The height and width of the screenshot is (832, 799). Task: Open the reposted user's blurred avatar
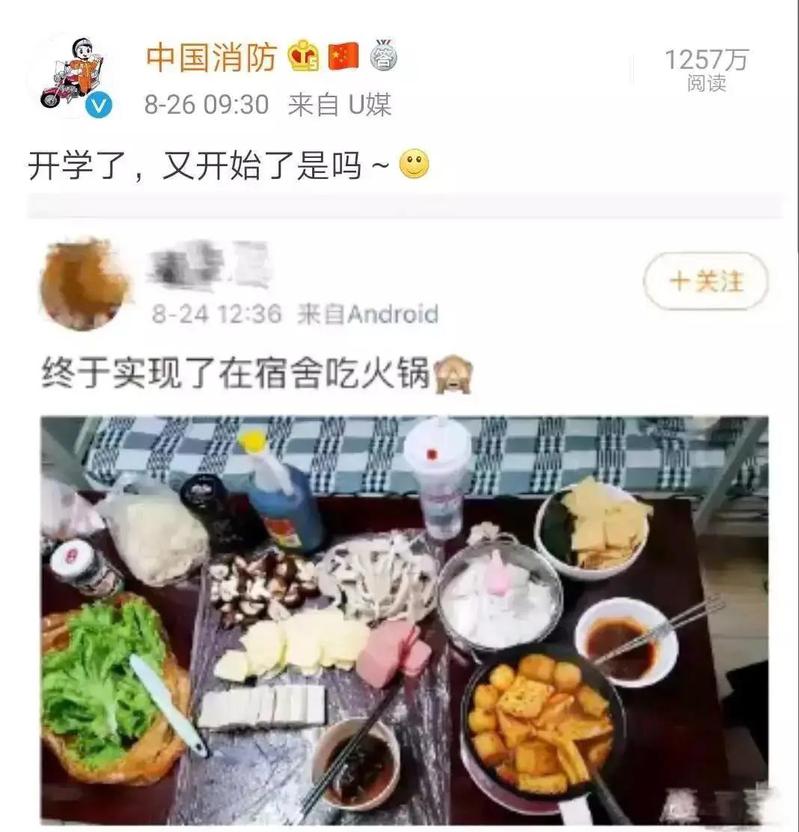[x=84, y=284]
